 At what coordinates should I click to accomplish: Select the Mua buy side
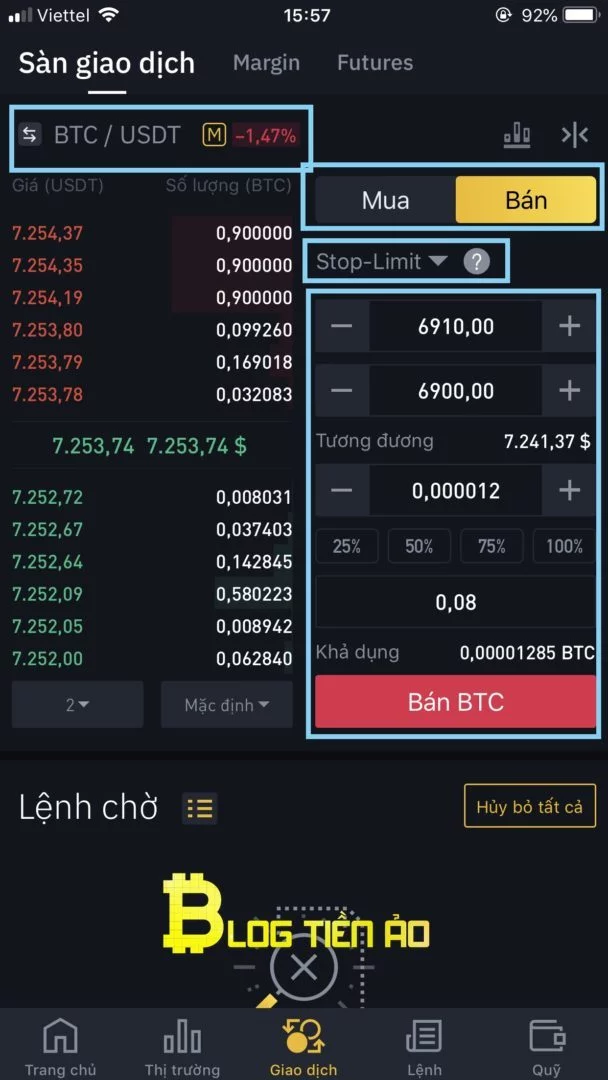click(386, 200)
